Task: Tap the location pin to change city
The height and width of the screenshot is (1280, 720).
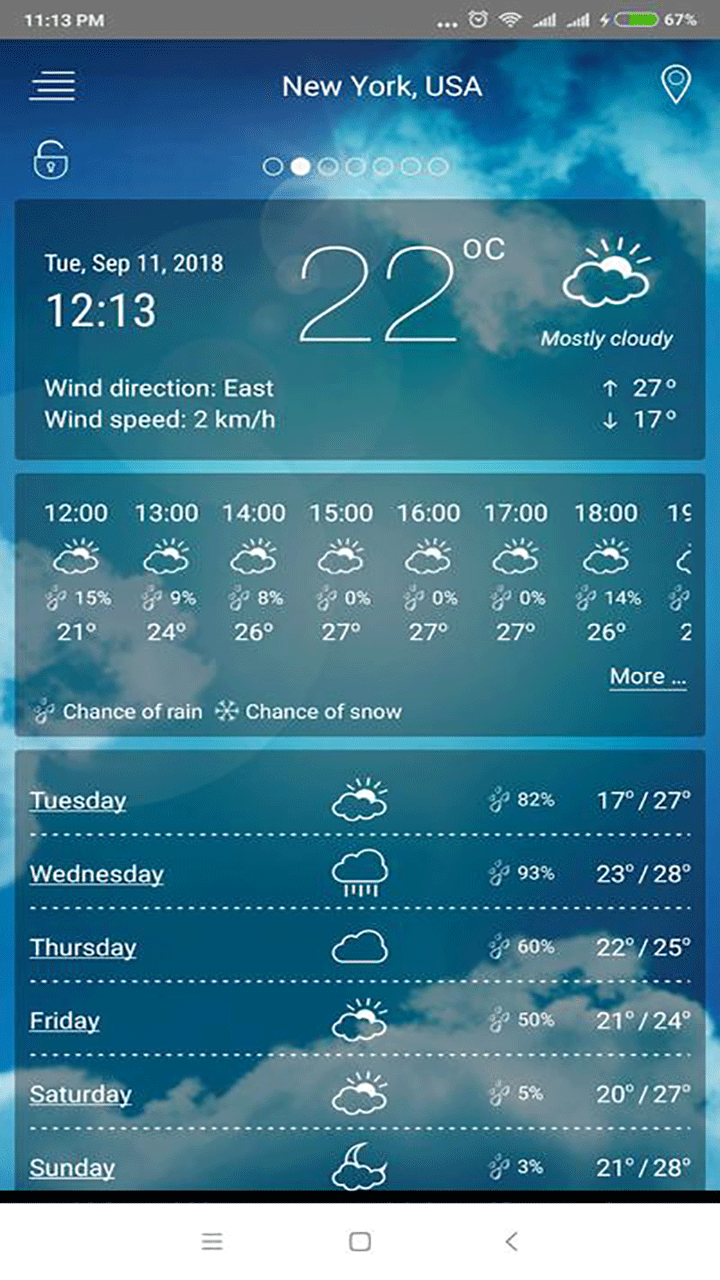Action: (676, 85)
